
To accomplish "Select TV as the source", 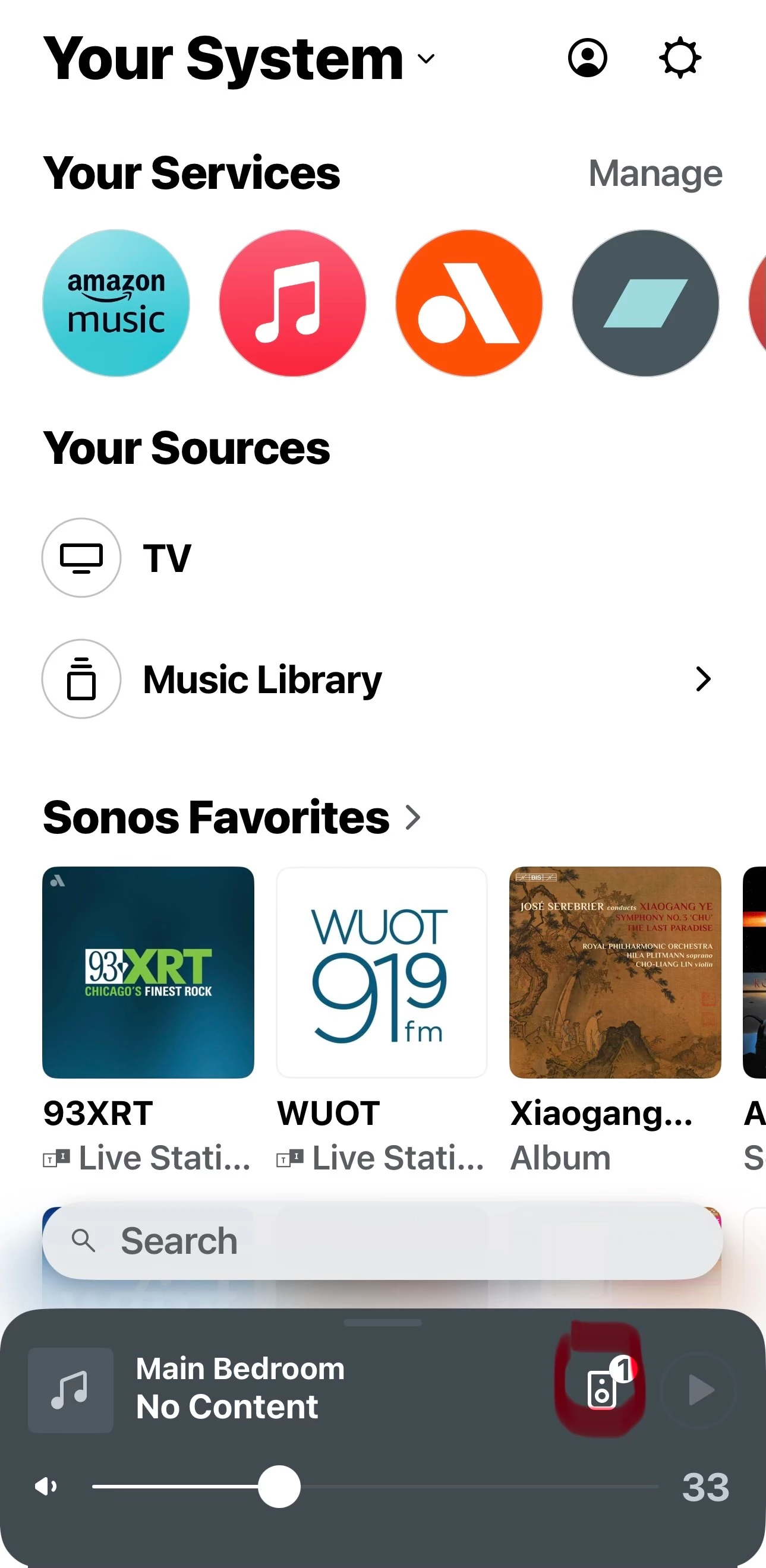I will click(x=166, y=558).
